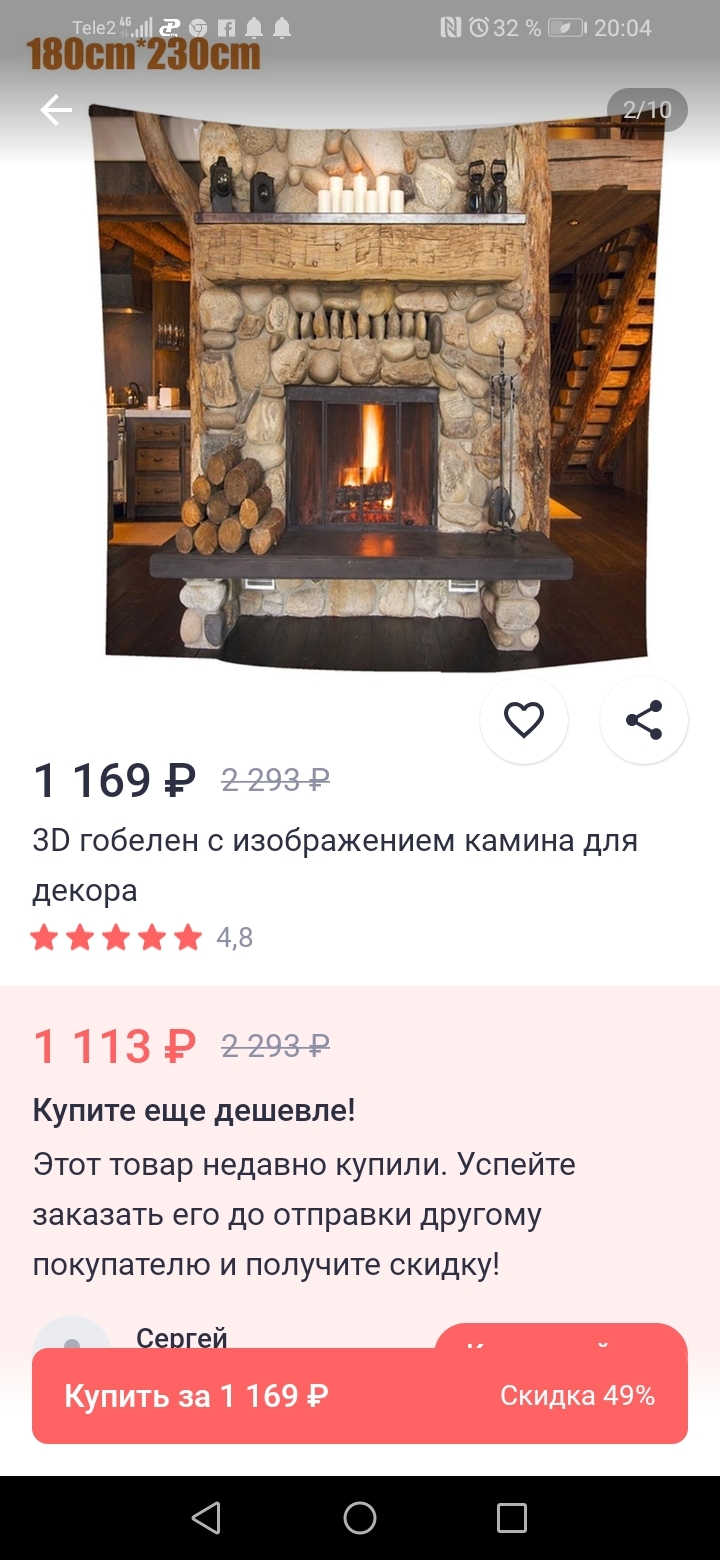The image size is (720, 1560).
Task: Tap the system home button
Action: click(x=360, y=1518)
